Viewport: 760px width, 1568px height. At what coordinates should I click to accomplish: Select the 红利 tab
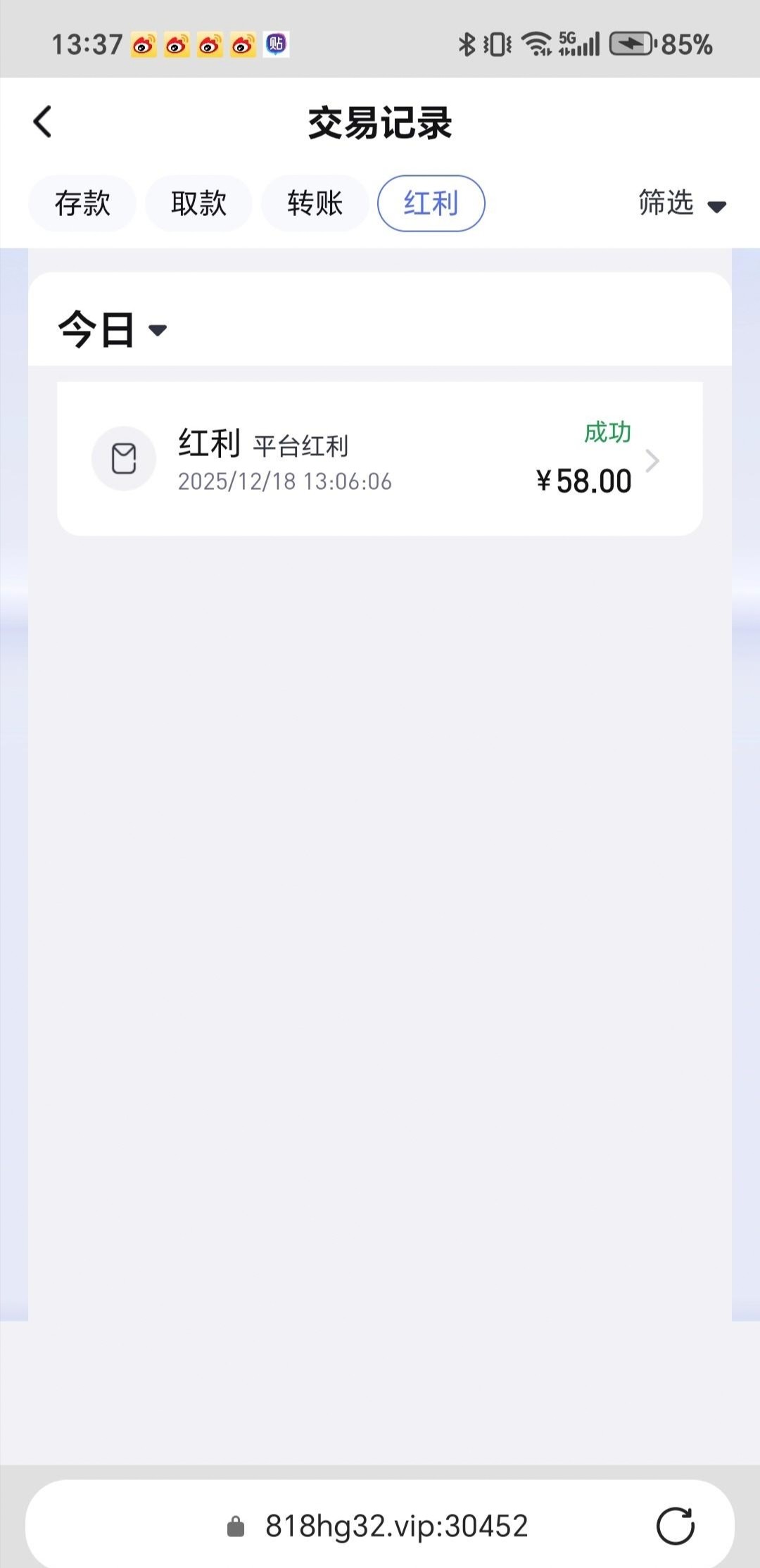point(431,203)
